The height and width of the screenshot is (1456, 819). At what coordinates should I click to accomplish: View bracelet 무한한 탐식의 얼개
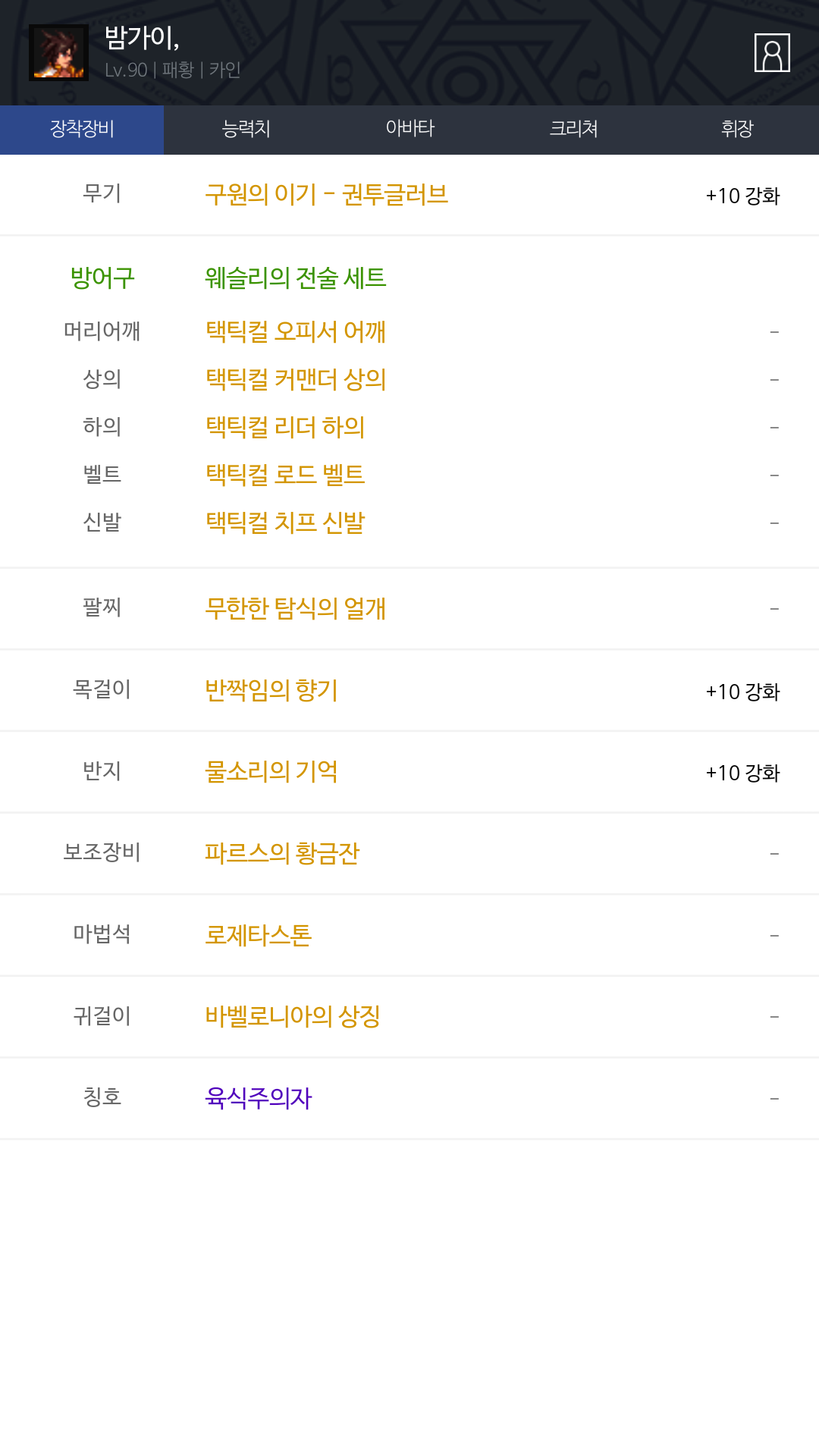pyautogui.click(x=296, y=608)
